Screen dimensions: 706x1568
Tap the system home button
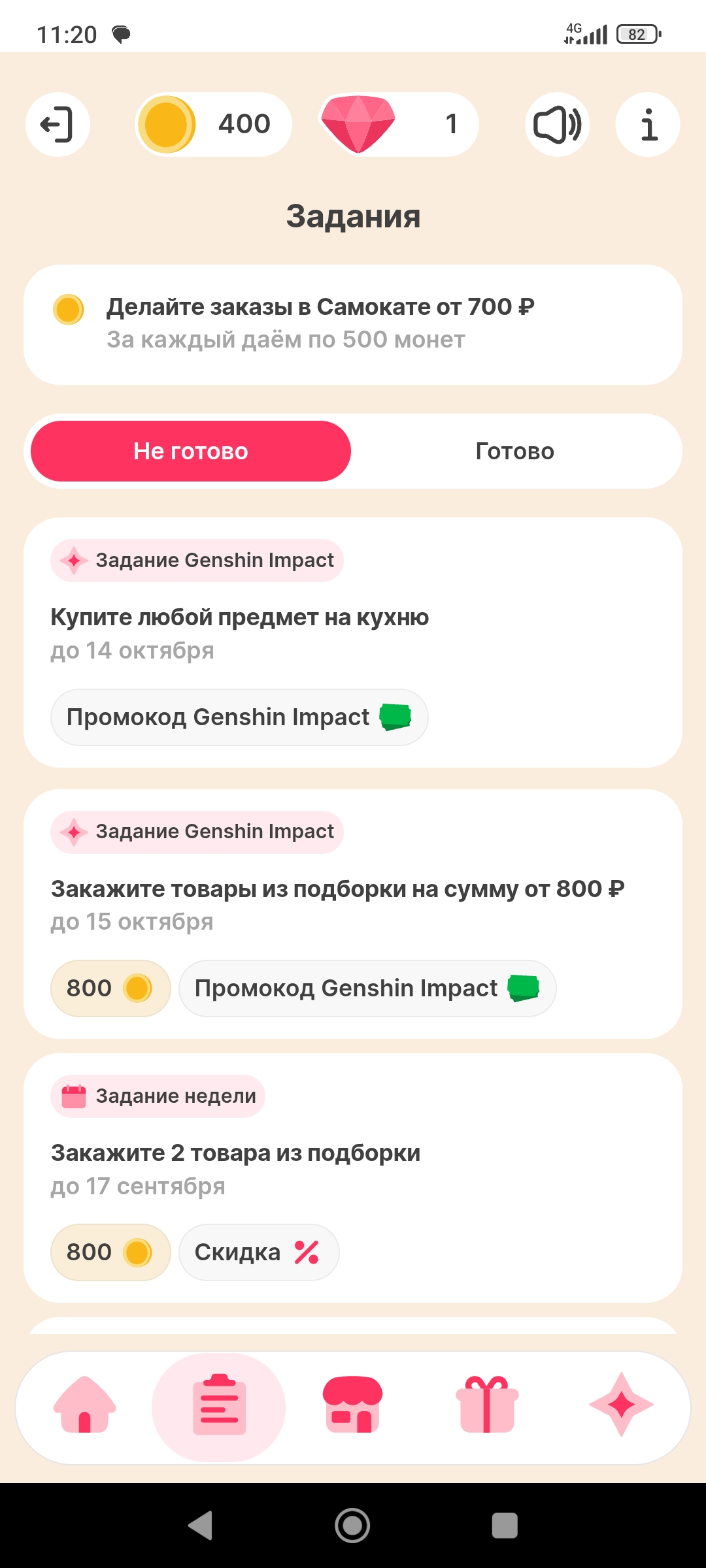point(353,1526)
